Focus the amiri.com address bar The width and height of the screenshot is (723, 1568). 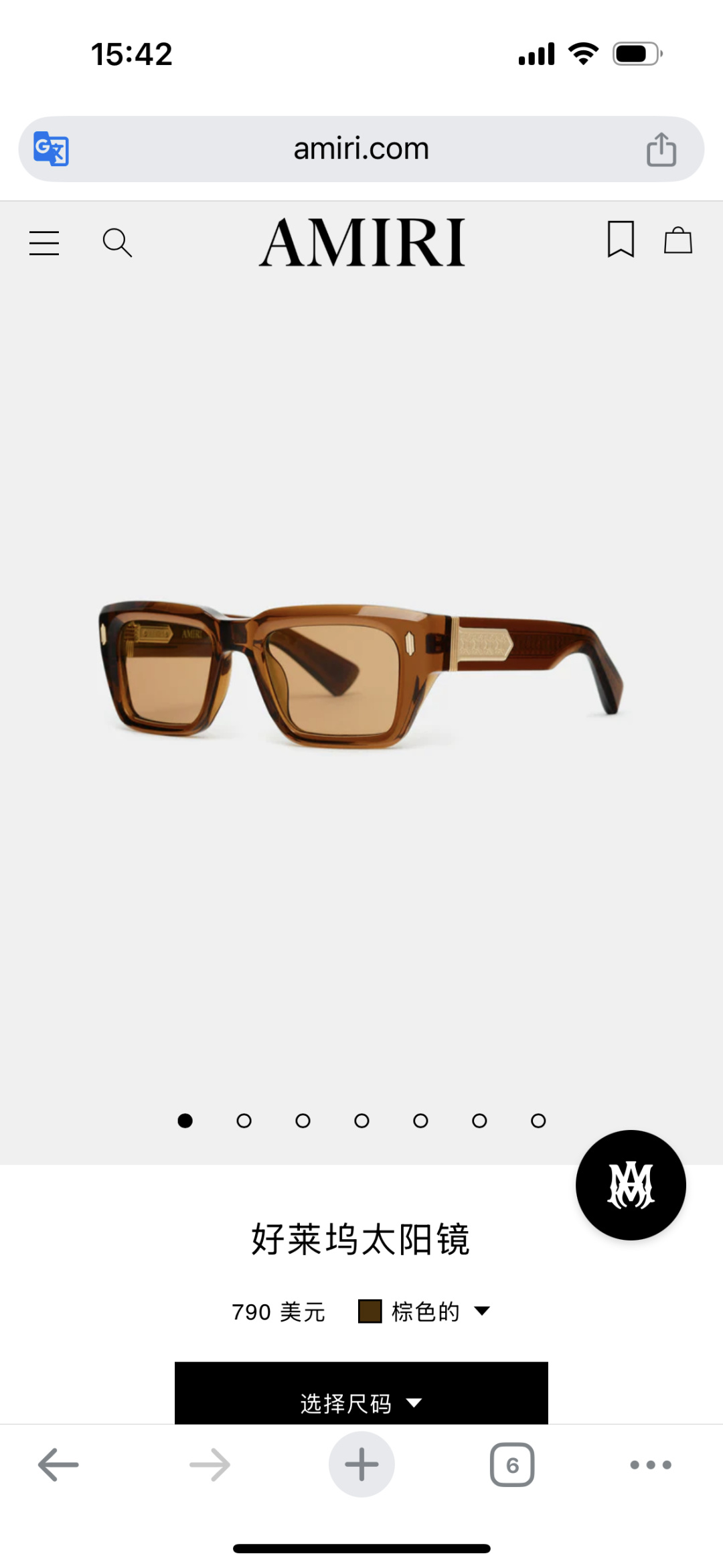[361, 149]
